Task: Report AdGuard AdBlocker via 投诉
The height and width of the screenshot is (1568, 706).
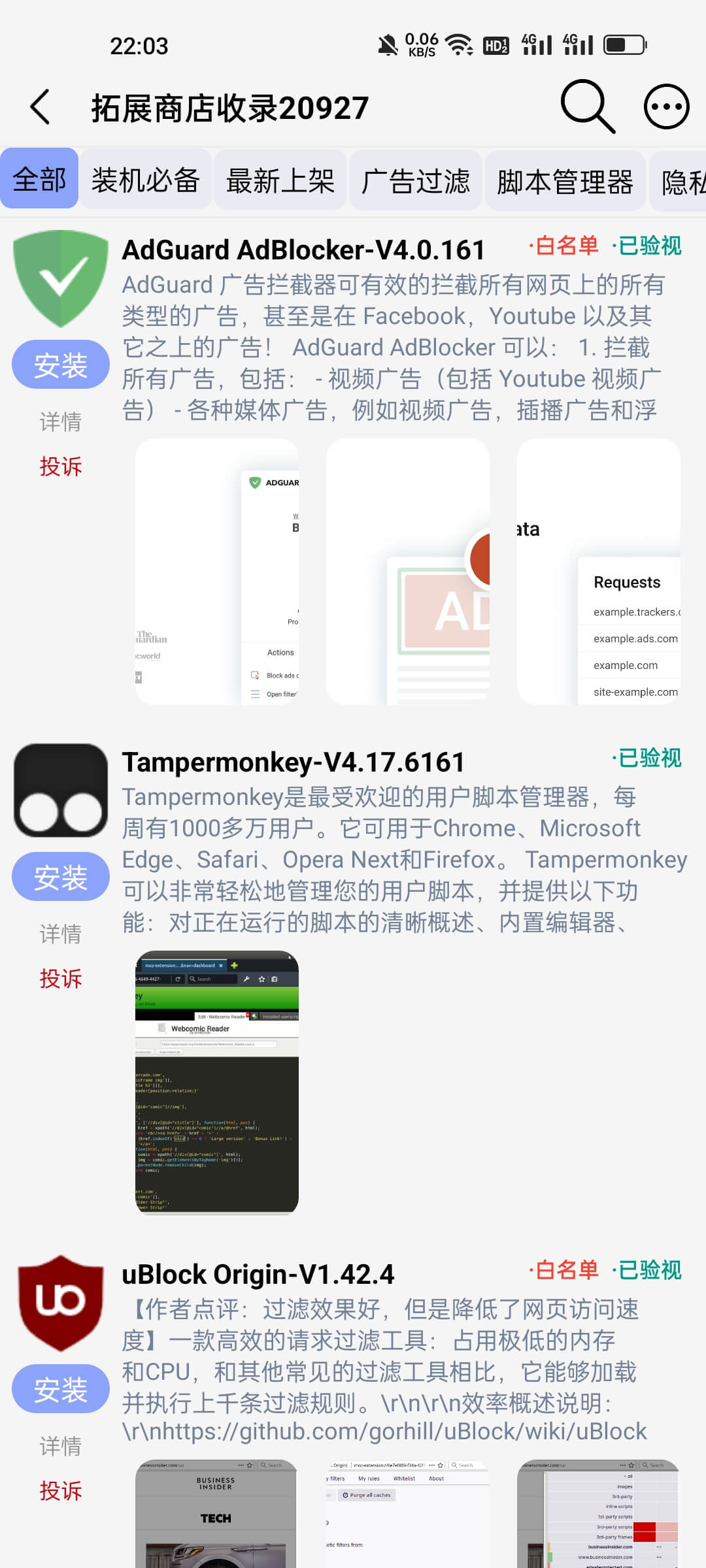Action: 60,466
